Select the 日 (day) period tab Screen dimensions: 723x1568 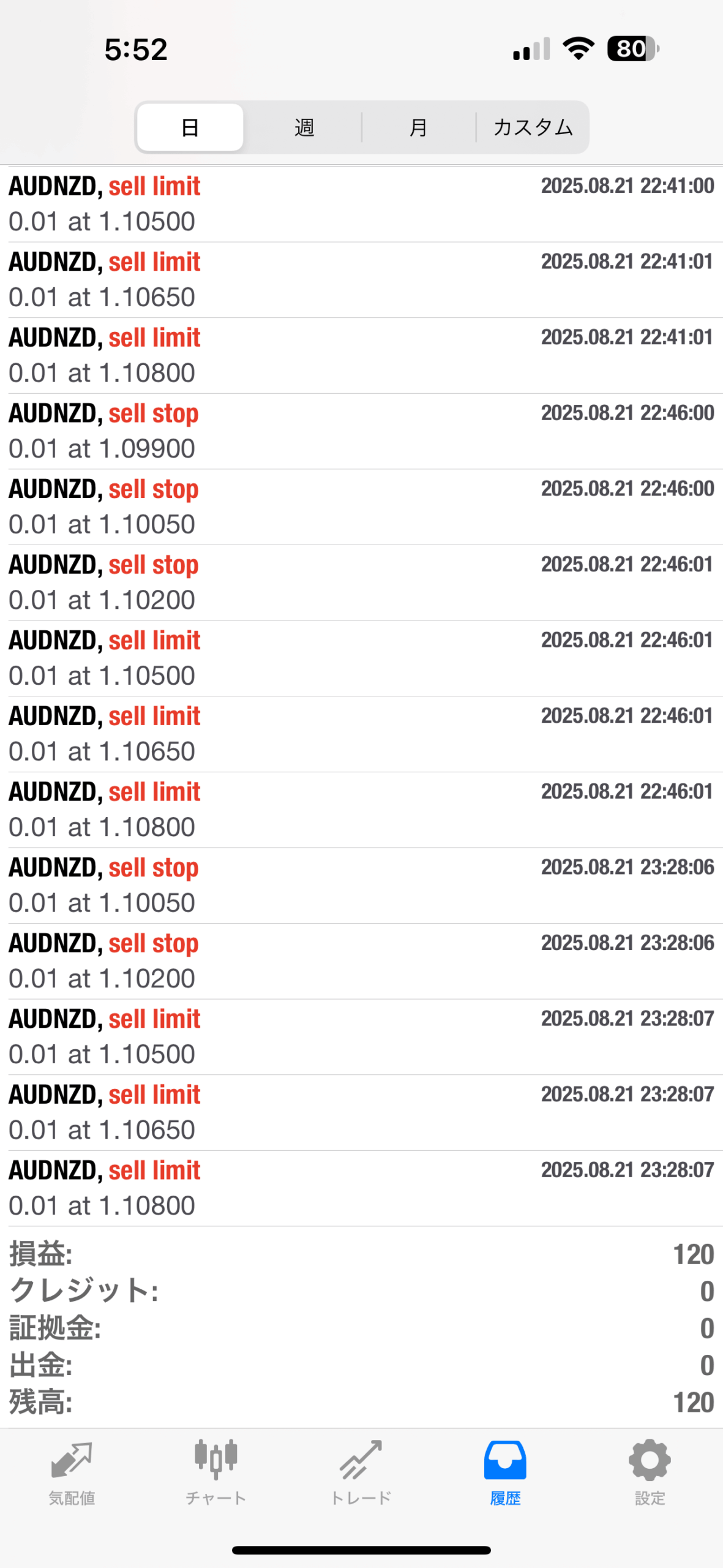pos(190,127)
